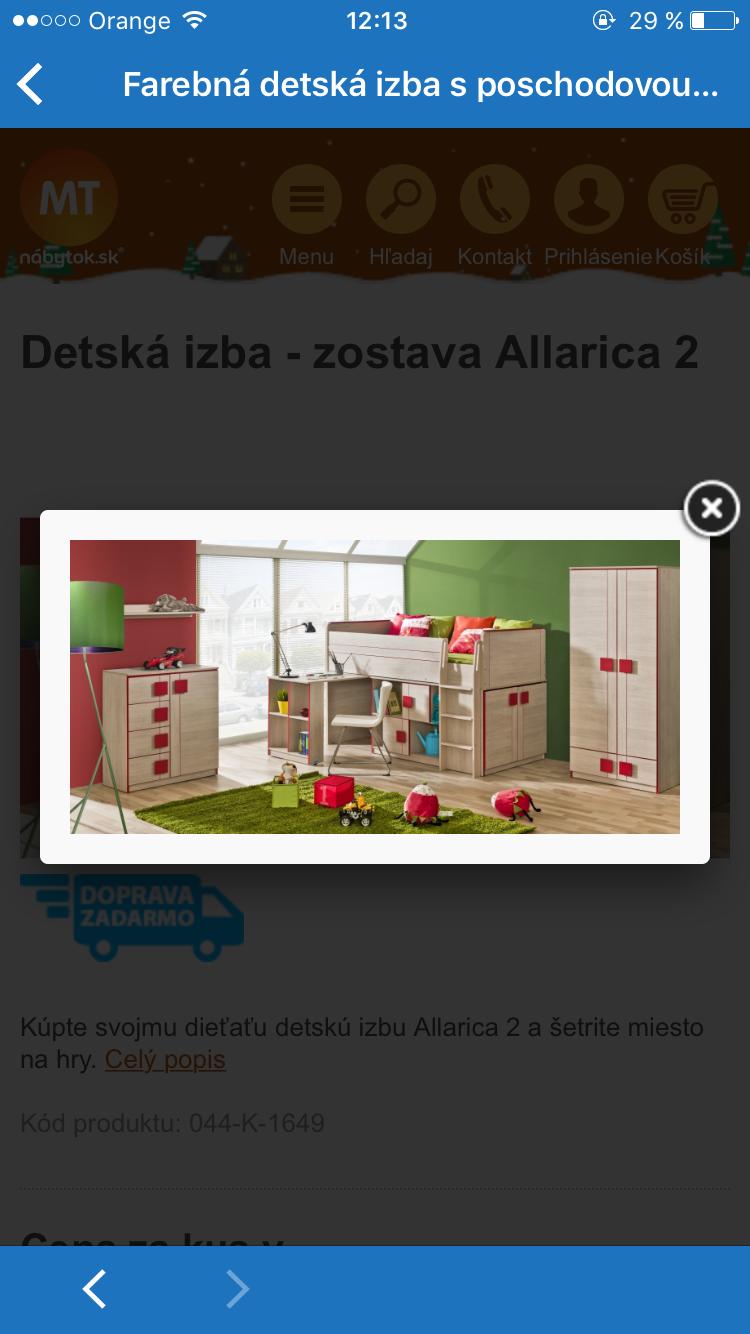Tap the browser forward arrow in bottom bar
This screenshot has height=1334, width=750.
pyautogui.click(x=237, y=1289)
